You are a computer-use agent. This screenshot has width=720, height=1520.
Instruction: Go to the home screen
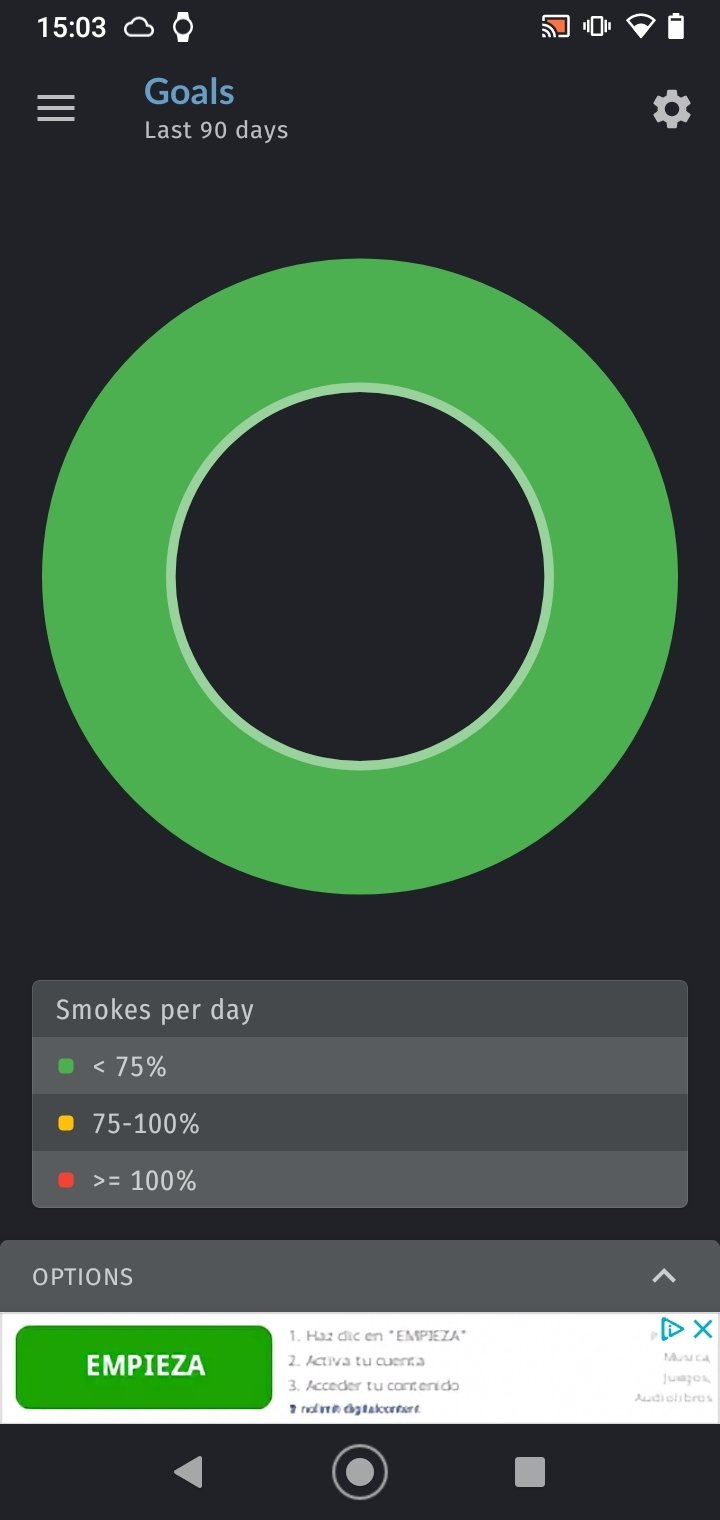[x=360, y=1472]
